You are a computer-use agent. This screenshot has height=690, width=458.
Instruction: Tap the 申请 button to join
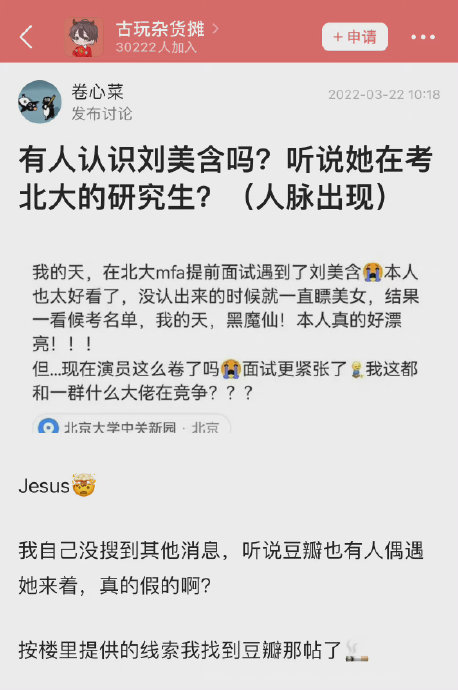pos(355,37)
